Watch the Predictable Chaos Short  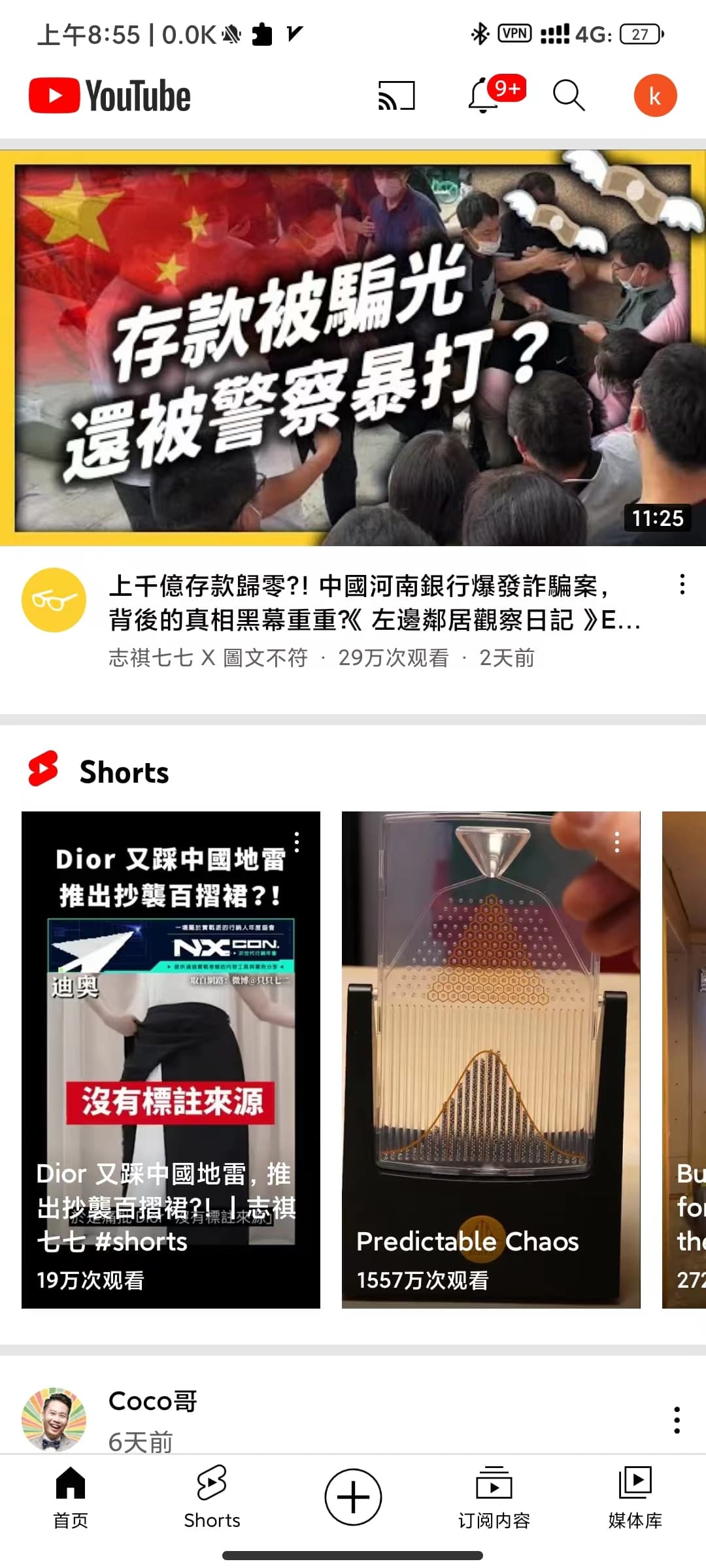click(x=490, y=1058)
